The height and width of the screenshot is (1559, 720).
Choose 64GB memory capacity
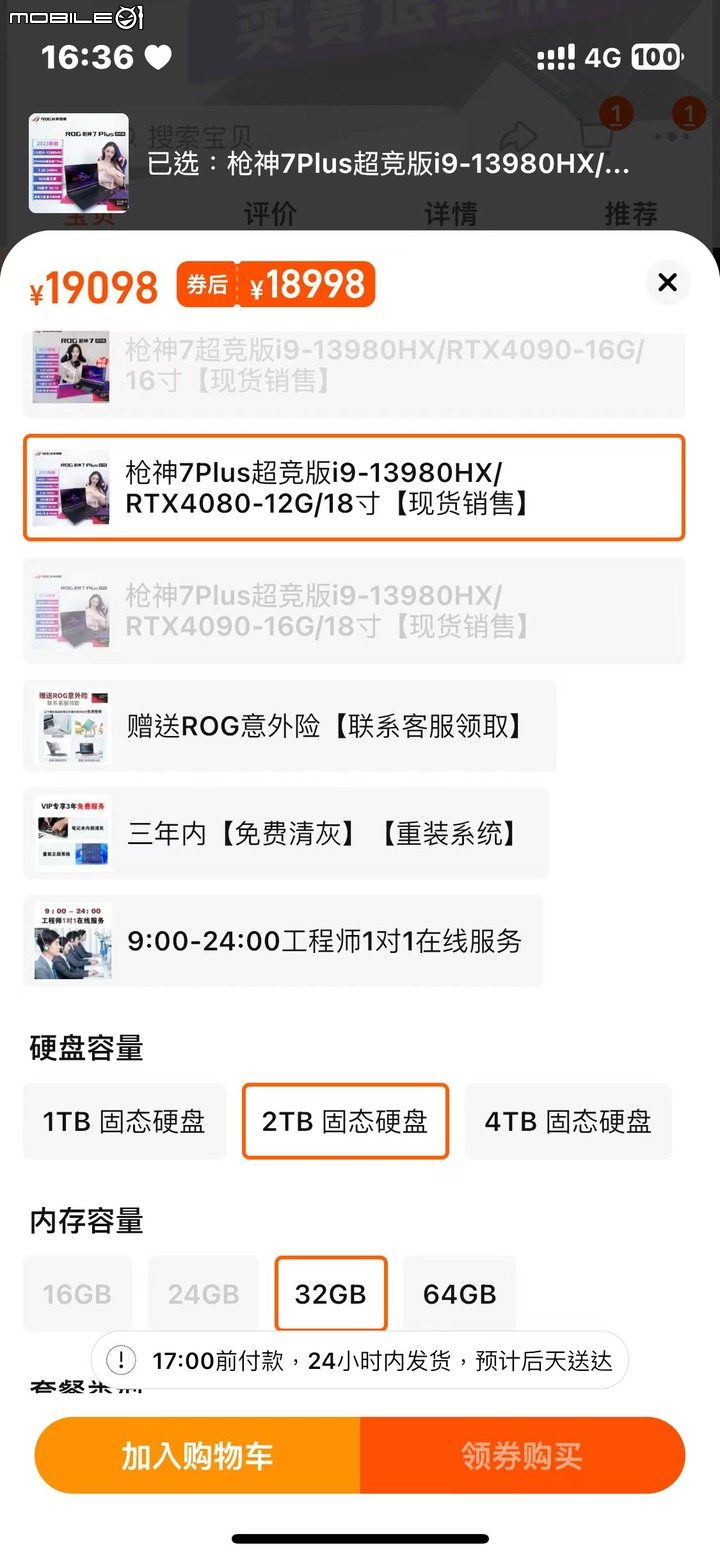tap(459, 1294)
